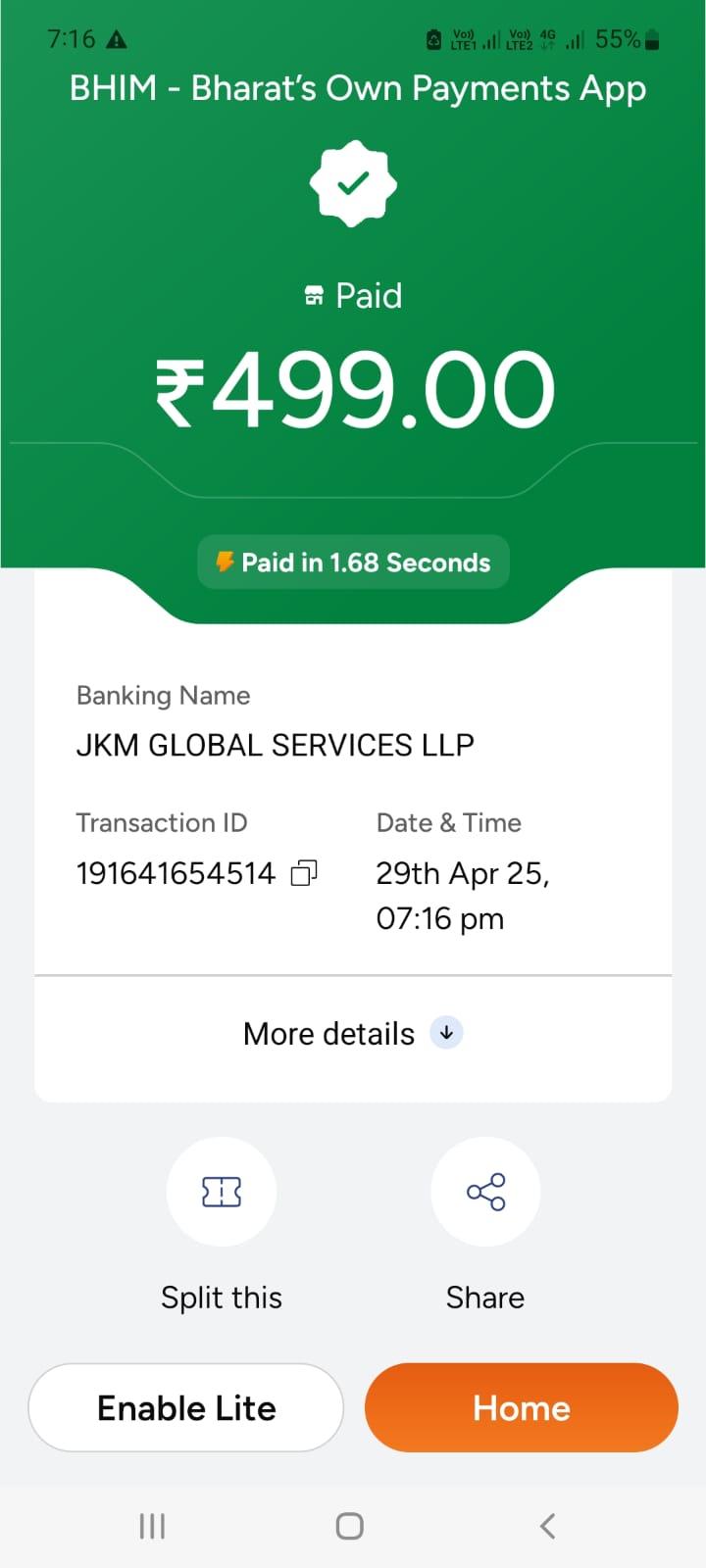The width and height of the screenshot is (706, 1568).
Task: Open recent apps from navigation bar
Action: [x=152, y=1526]
